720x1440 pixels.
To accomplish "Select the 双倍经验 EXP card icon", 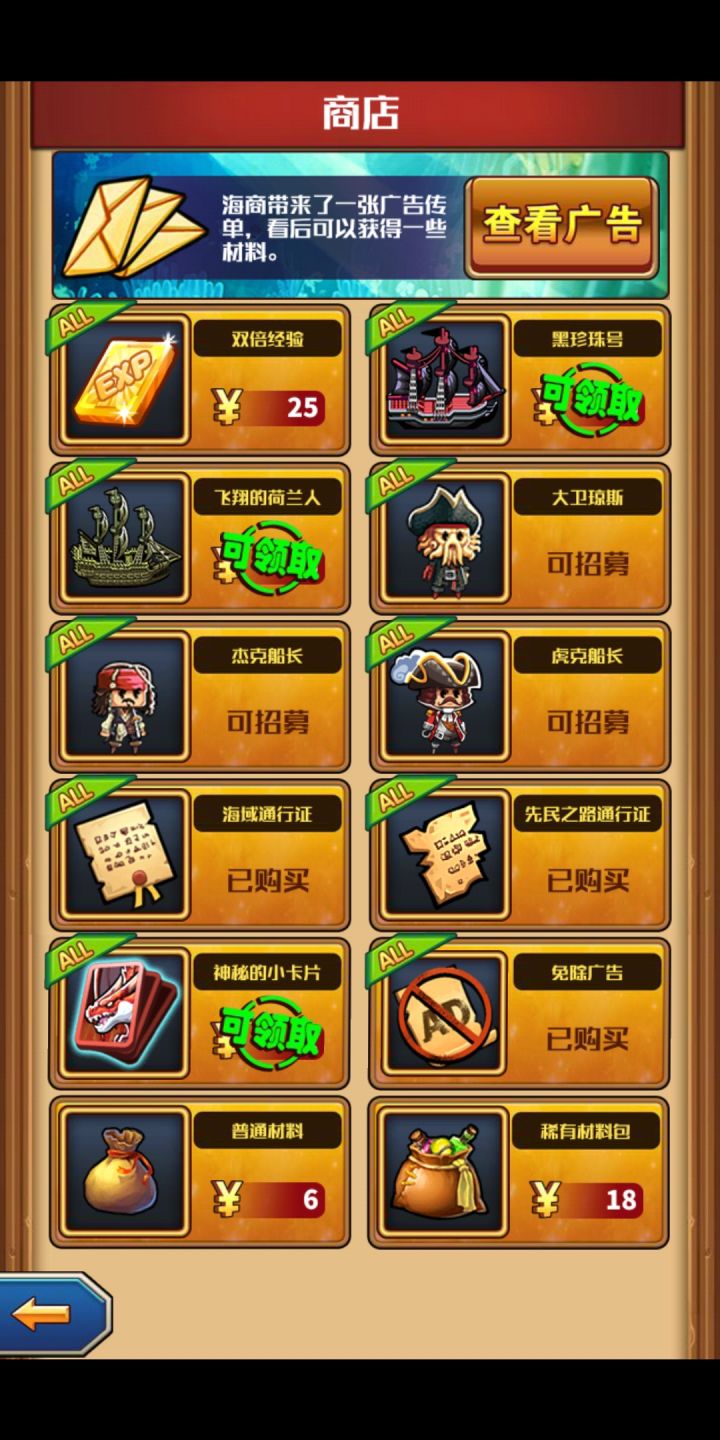I will point(123,383).
